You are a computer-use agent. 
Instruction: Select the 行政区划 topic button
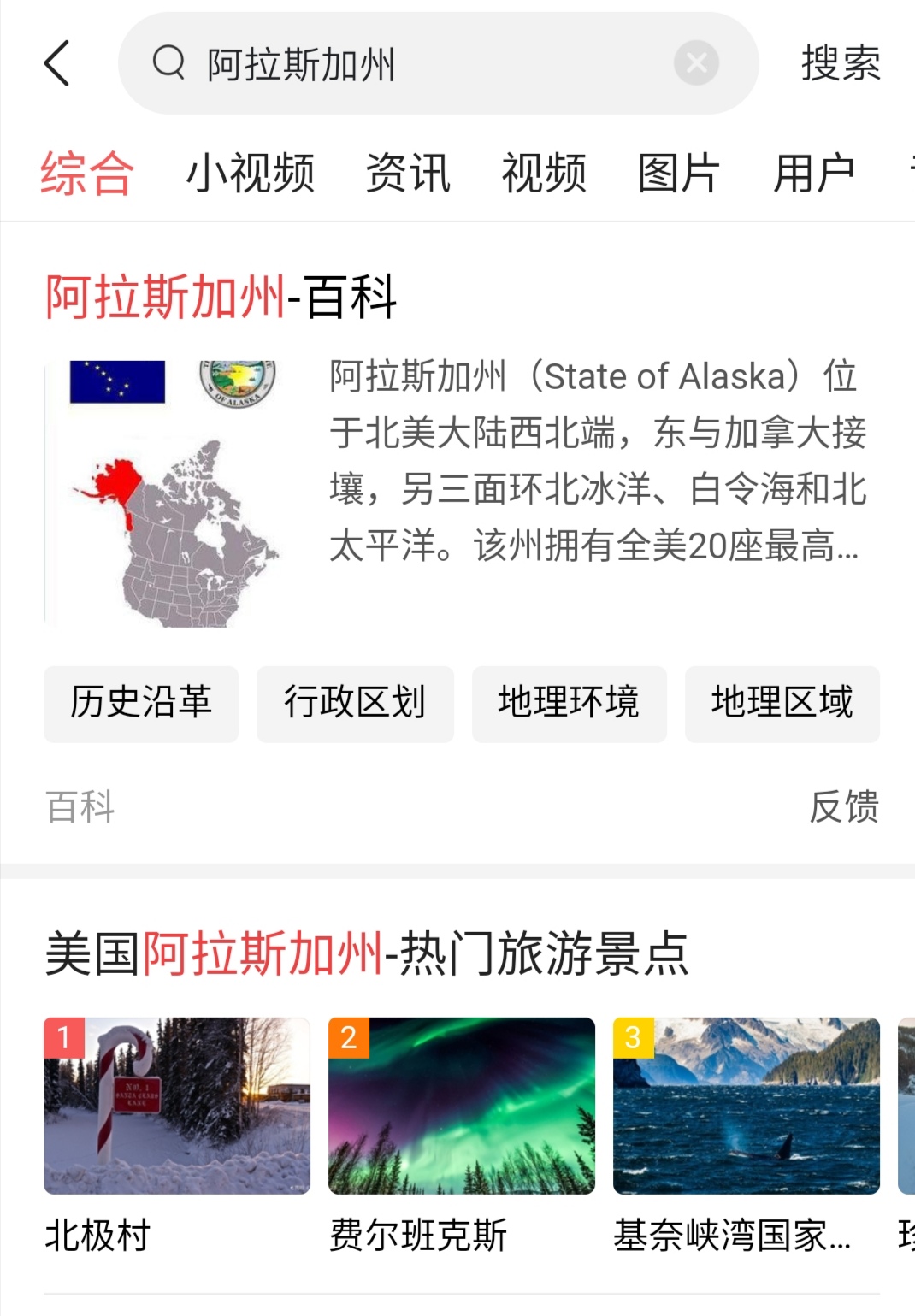(x=356, y=703)
